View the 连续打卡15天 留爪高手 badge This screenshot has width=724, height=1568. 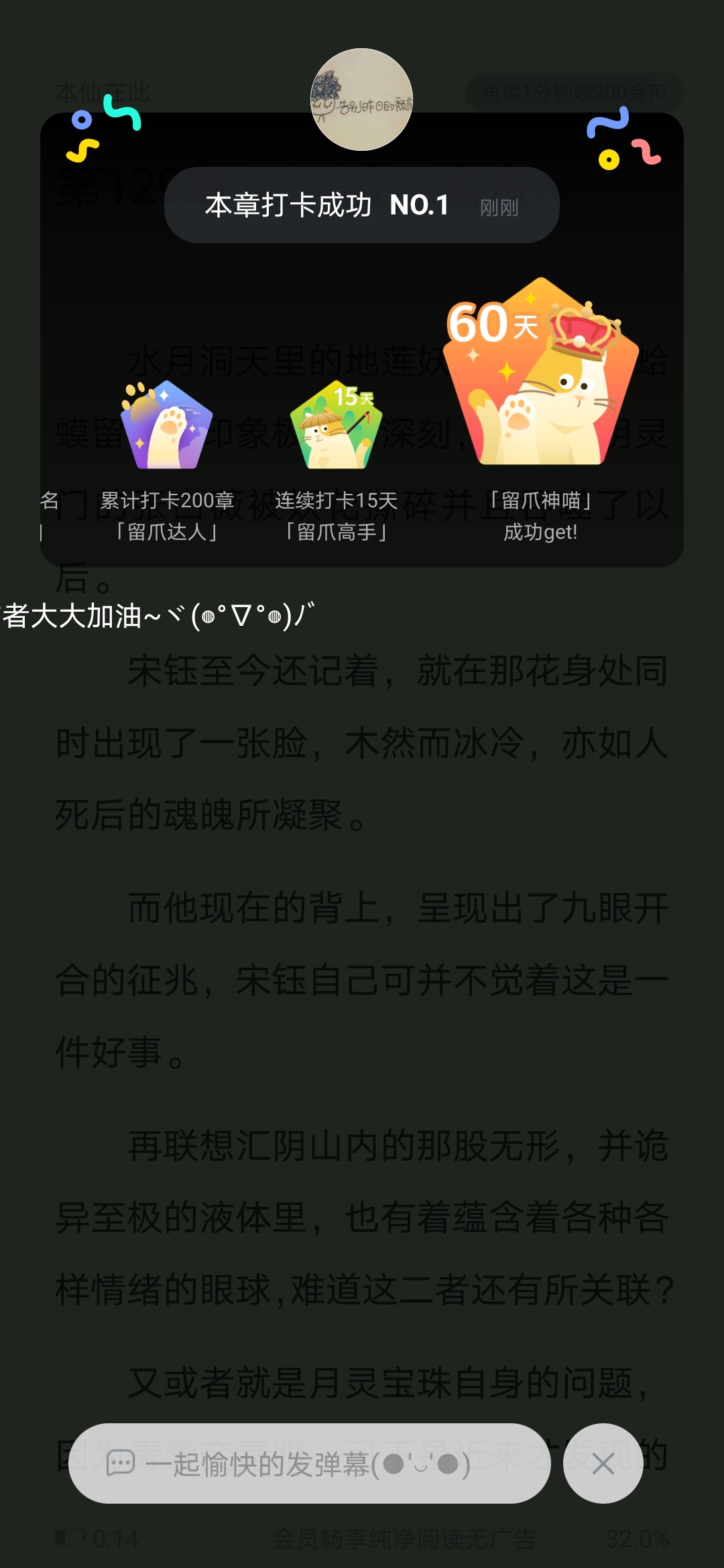coord(337,426)
